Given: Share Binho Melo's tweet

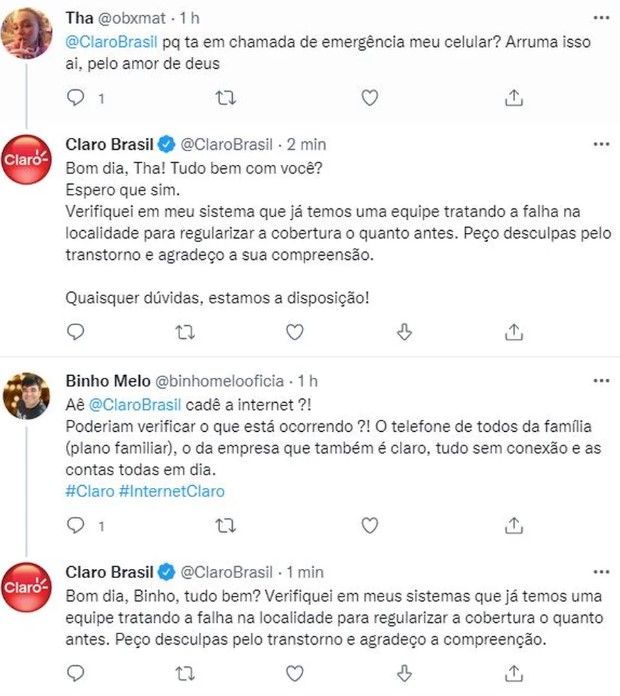Looking at the screenshot, I should point(513,524).
